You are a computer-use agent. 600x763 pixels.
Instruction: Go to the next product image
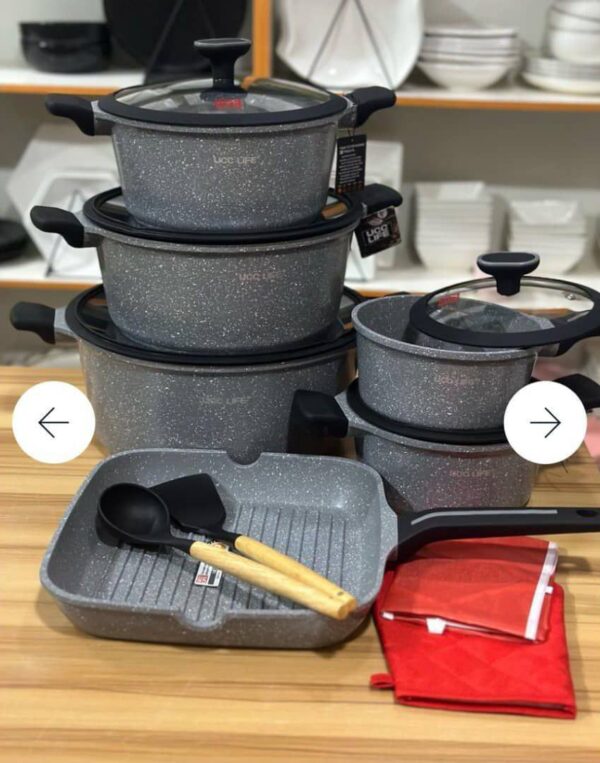545,422
